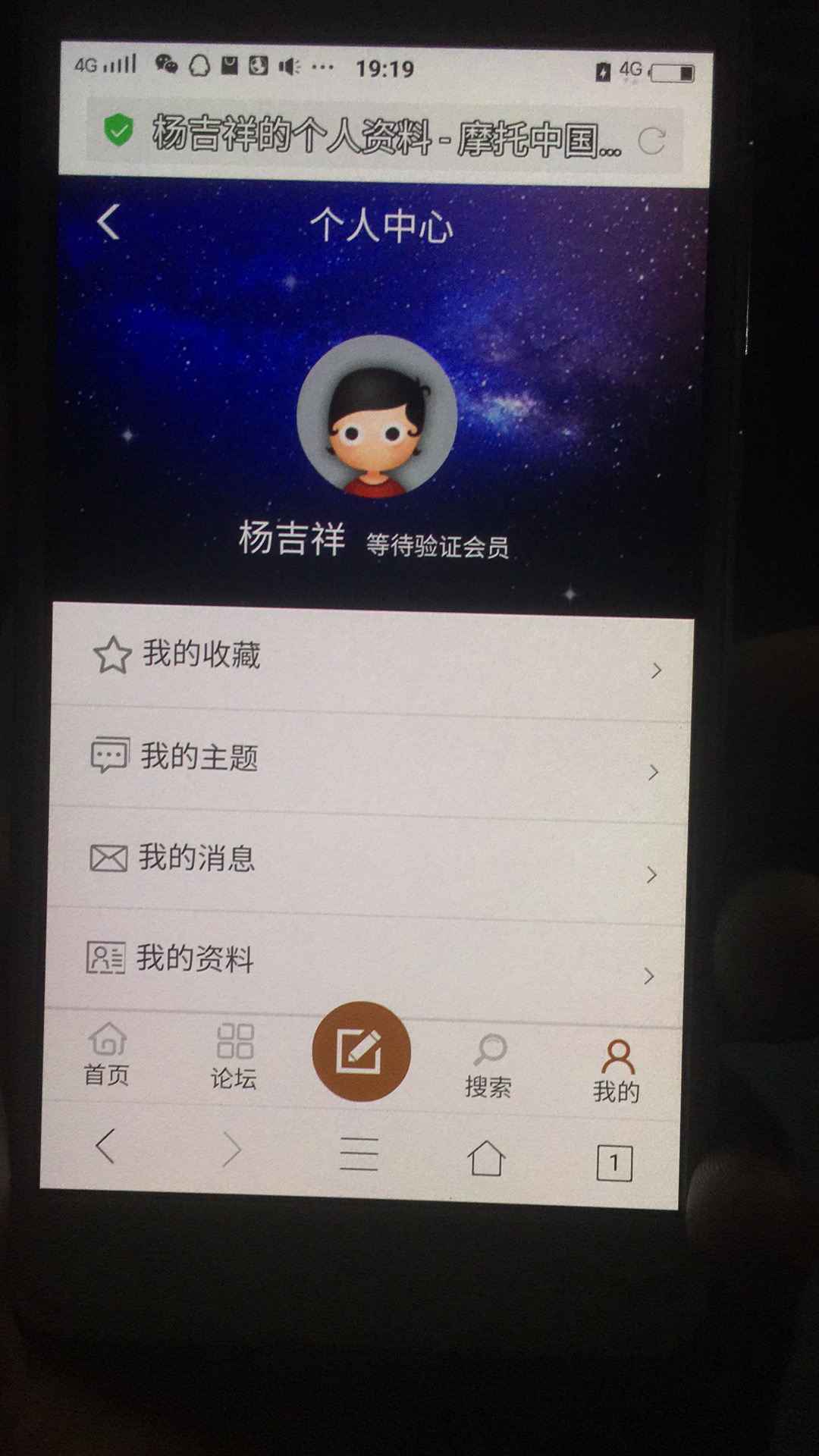
Task: Open 我的收藏 favorites
Action: click(372, 658)
